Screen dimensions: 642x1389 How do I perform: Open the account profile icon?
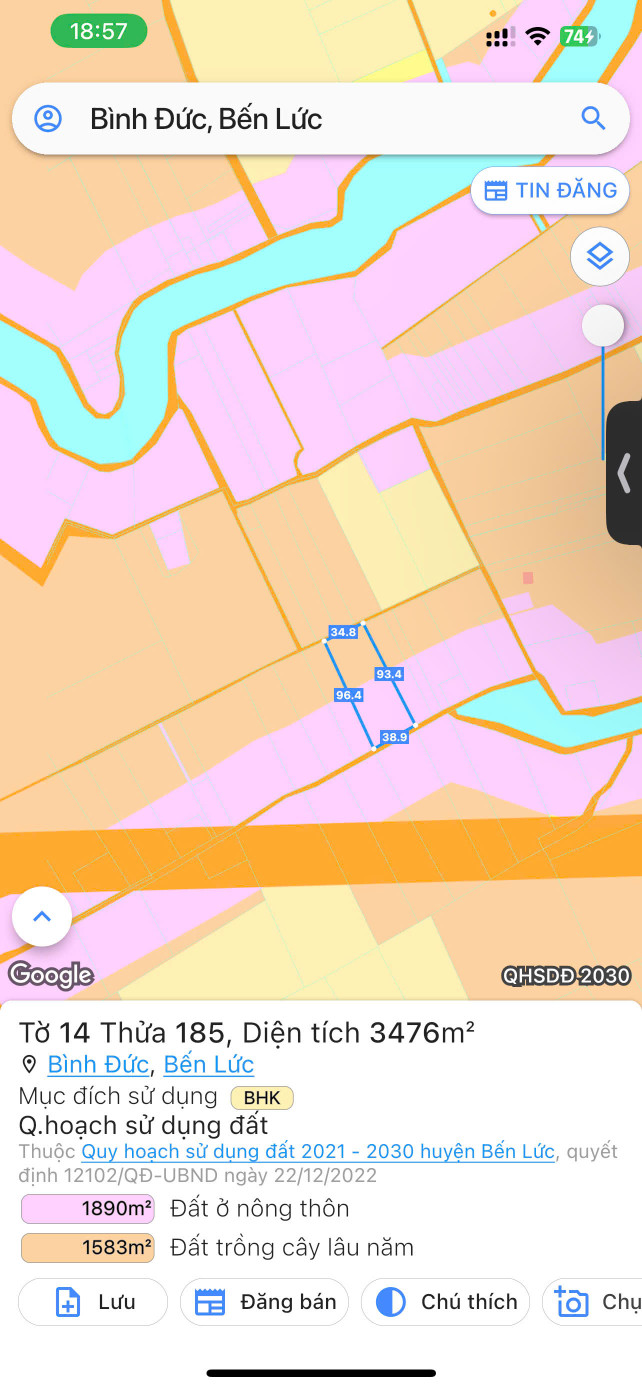point(48,119)
